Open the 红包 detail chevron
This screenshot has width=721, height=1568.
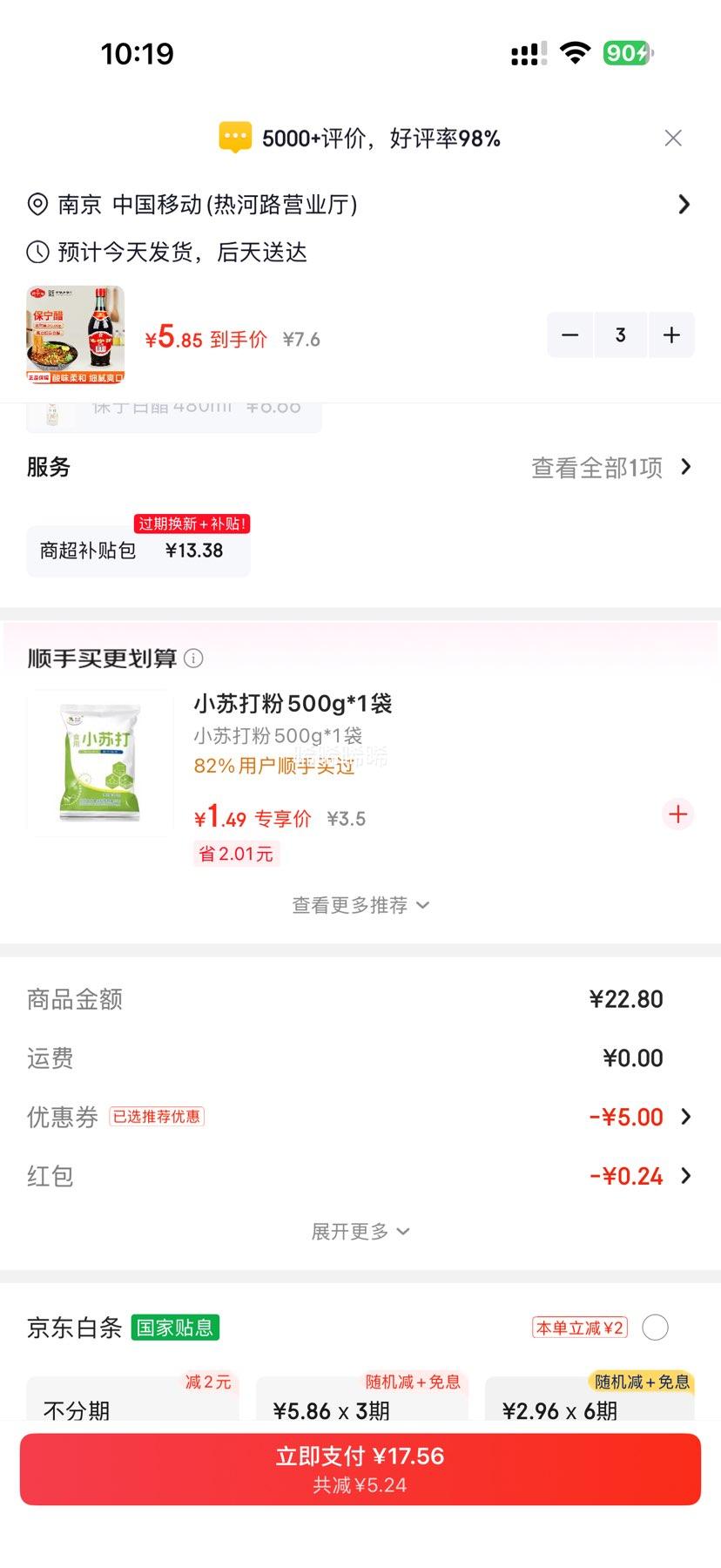pyautogui.click(x=687, y=1176)
